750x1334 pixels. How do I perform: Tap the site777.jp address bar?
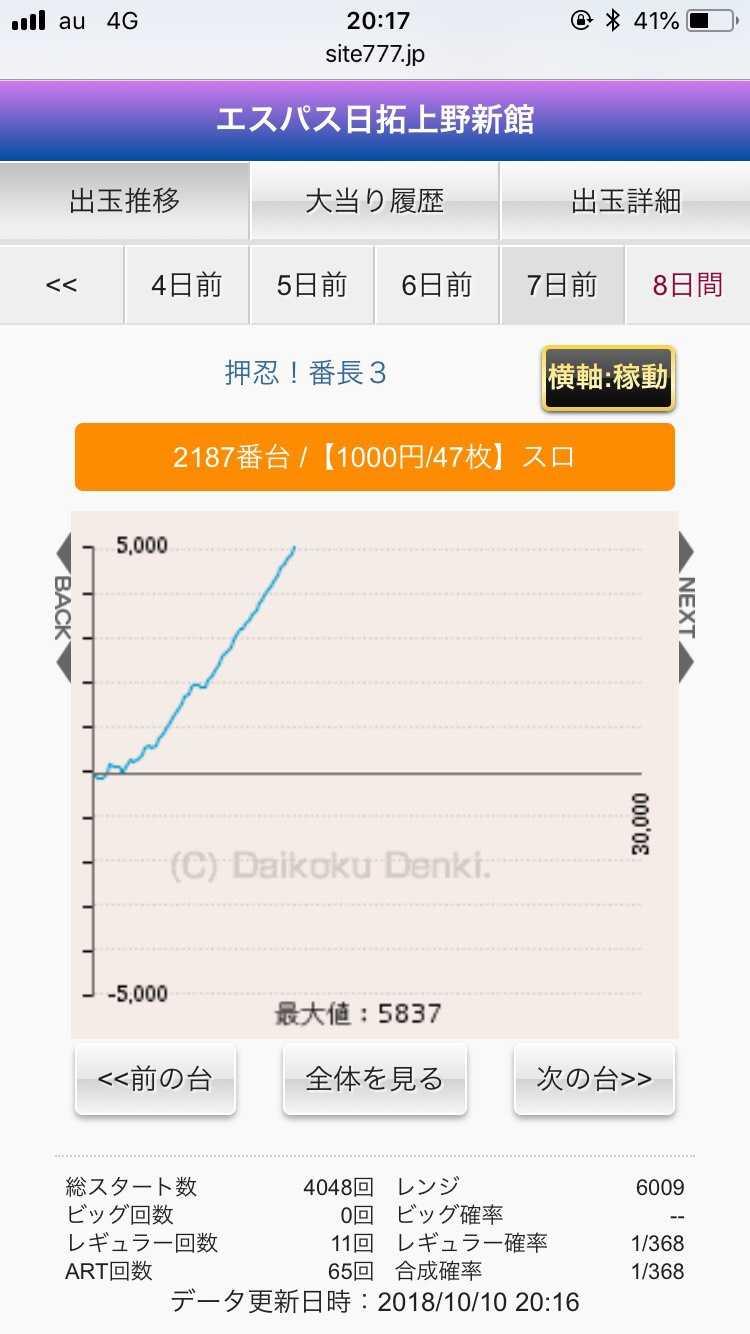pyautogui.click(x=374, y=55)
